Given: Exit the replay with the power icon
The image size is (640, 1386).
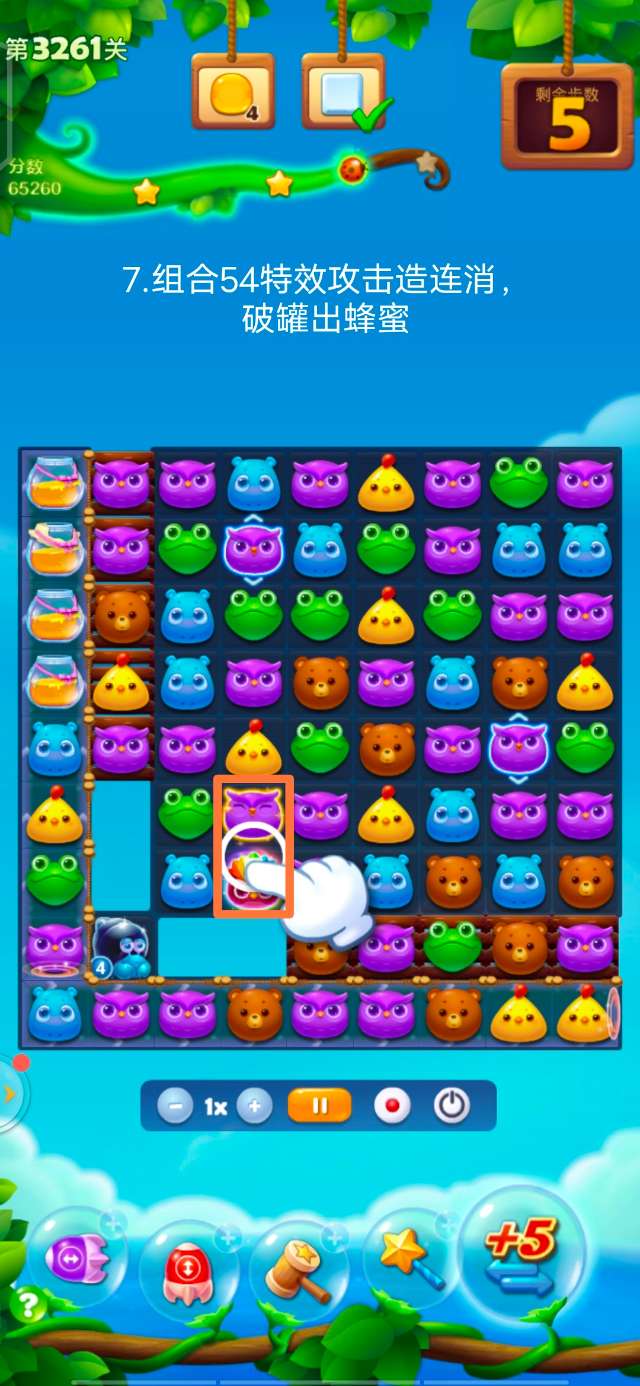Looking at the screenshot, I should (x=452, y=1106).
